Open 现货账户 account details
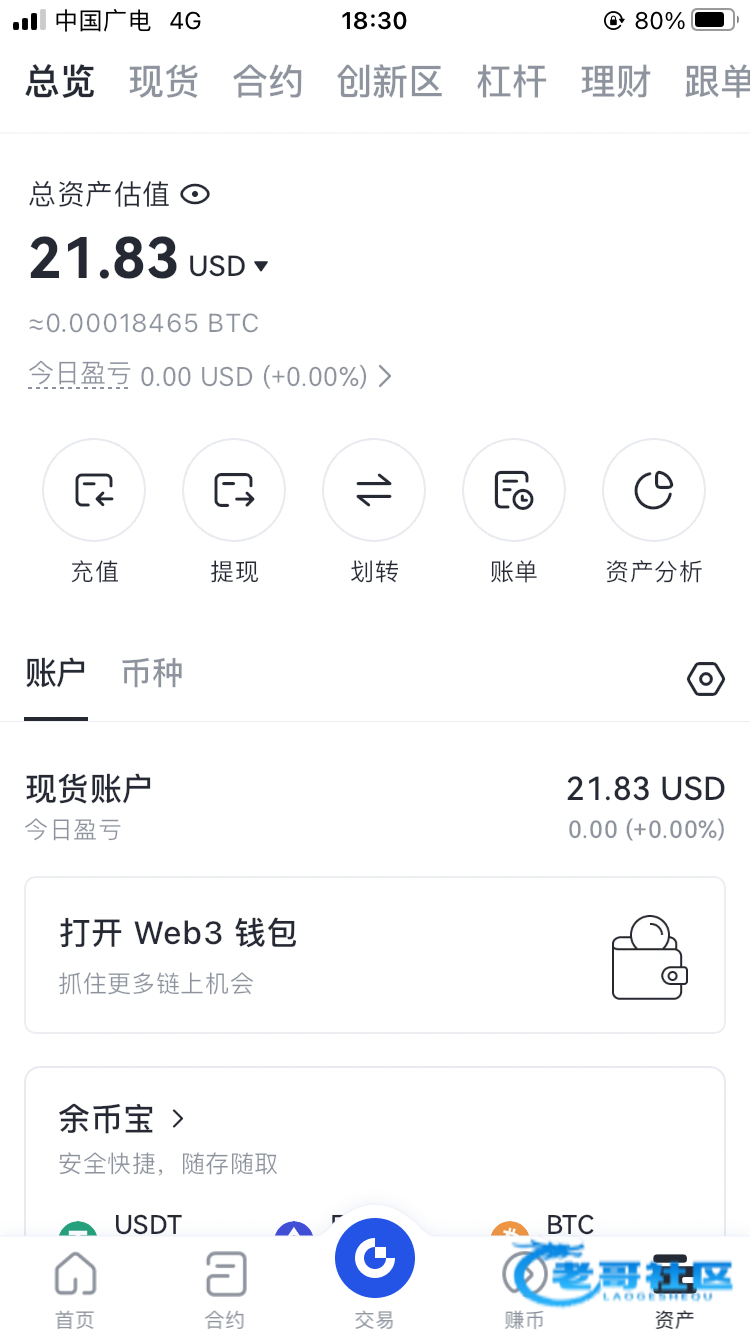Image resolution: width=750 pixels, height=1334 pixels. point(375,806)
